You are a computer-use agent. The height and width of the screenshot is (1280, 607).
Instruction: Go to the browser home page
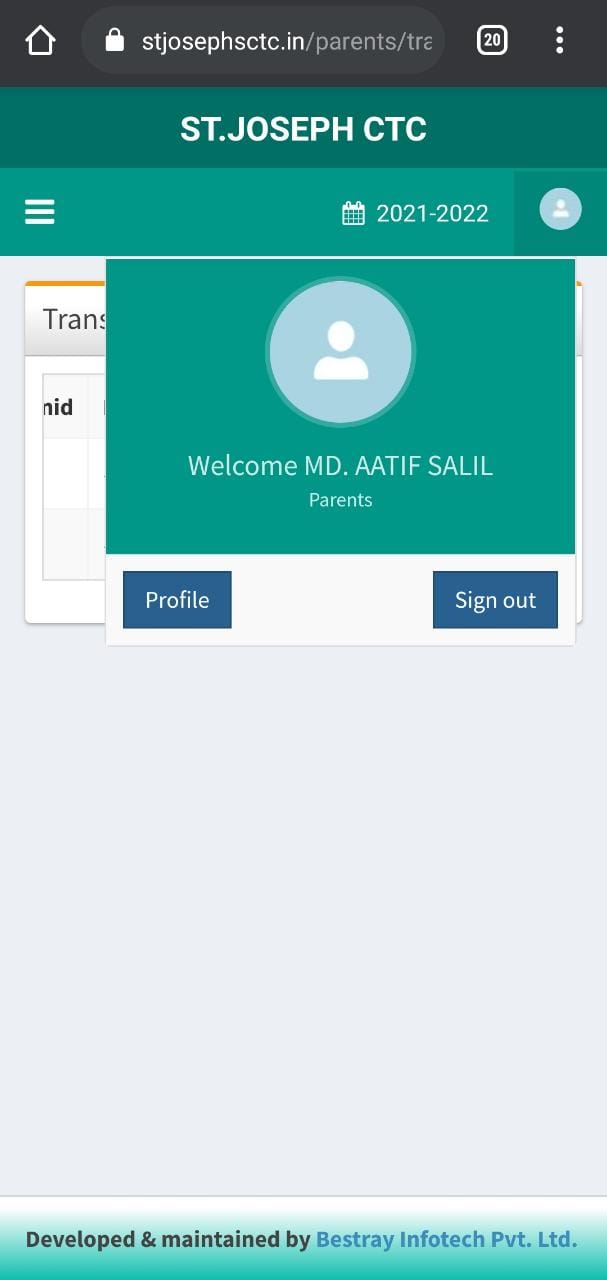(40, 40)
